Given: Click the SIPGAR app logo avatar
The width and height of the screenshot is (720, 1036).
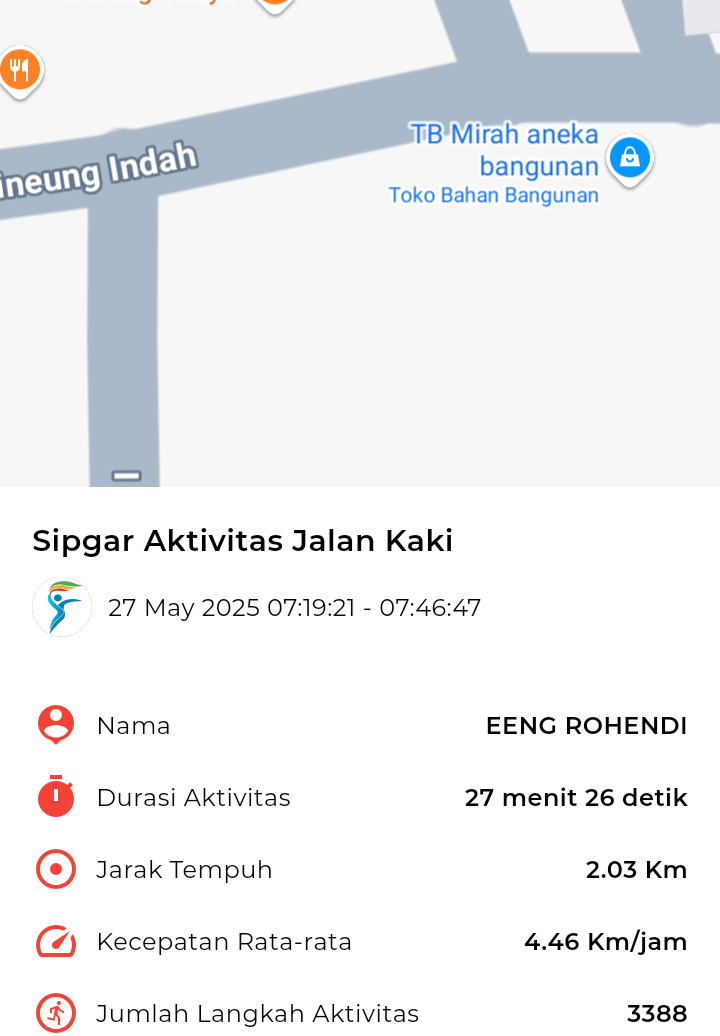Looking at the screenshot, I should [x=61, y=607].
